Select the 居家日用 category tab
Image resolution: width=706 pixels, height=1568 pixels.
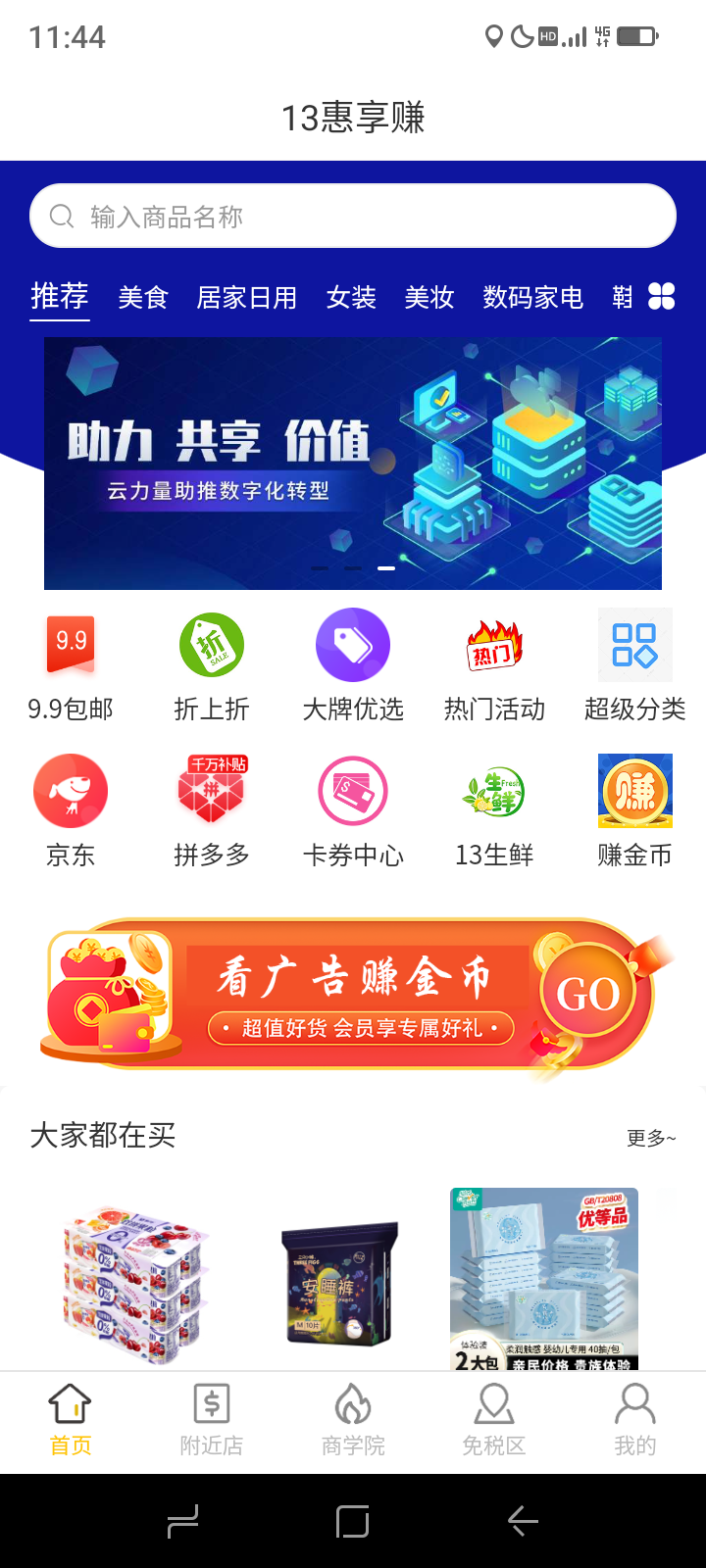(247, 297)
